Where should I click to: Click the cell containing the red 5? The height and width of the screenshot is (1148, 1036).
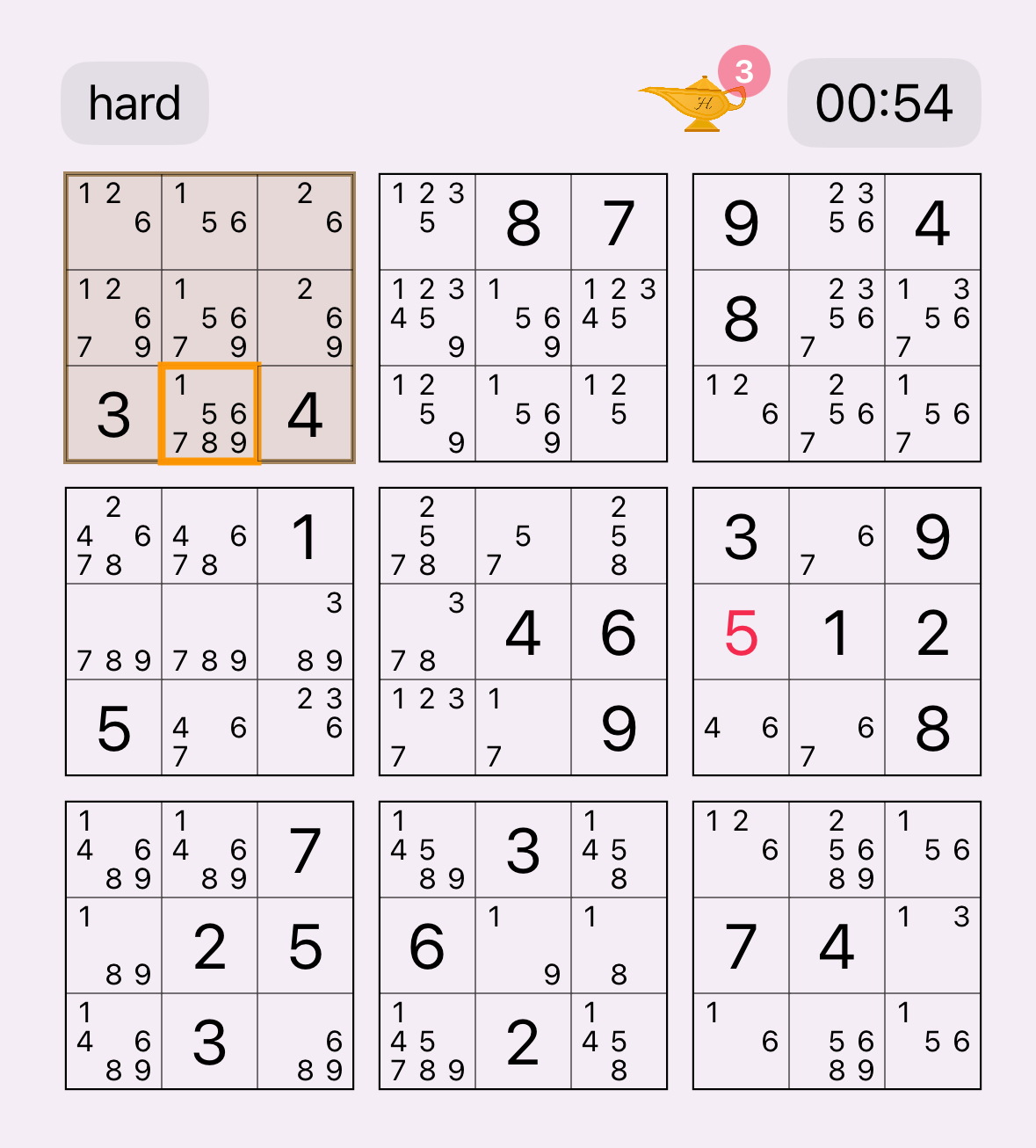click(743, 633)
